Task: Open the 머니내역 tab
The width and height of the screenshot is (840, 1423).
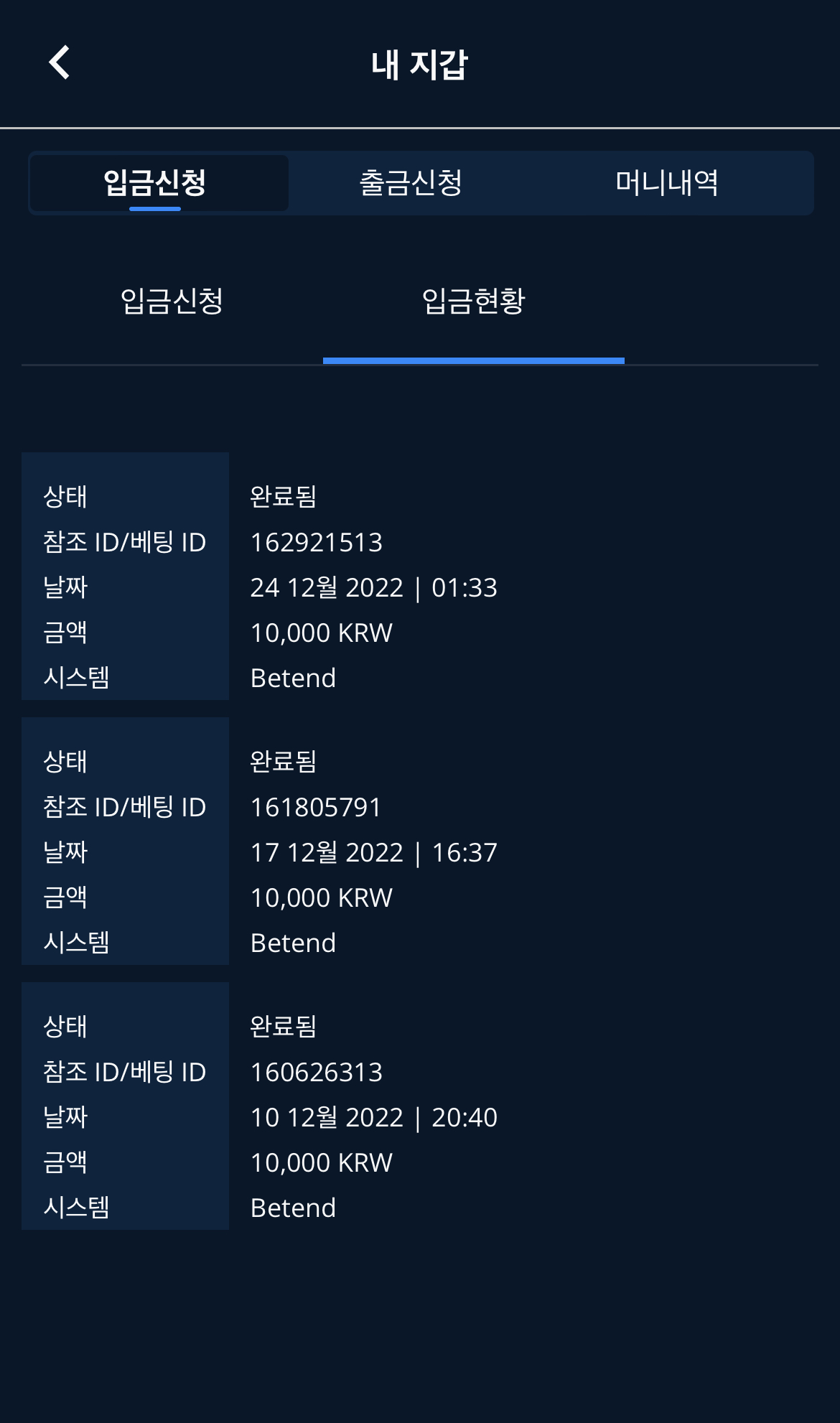Action: click(666, 183)
